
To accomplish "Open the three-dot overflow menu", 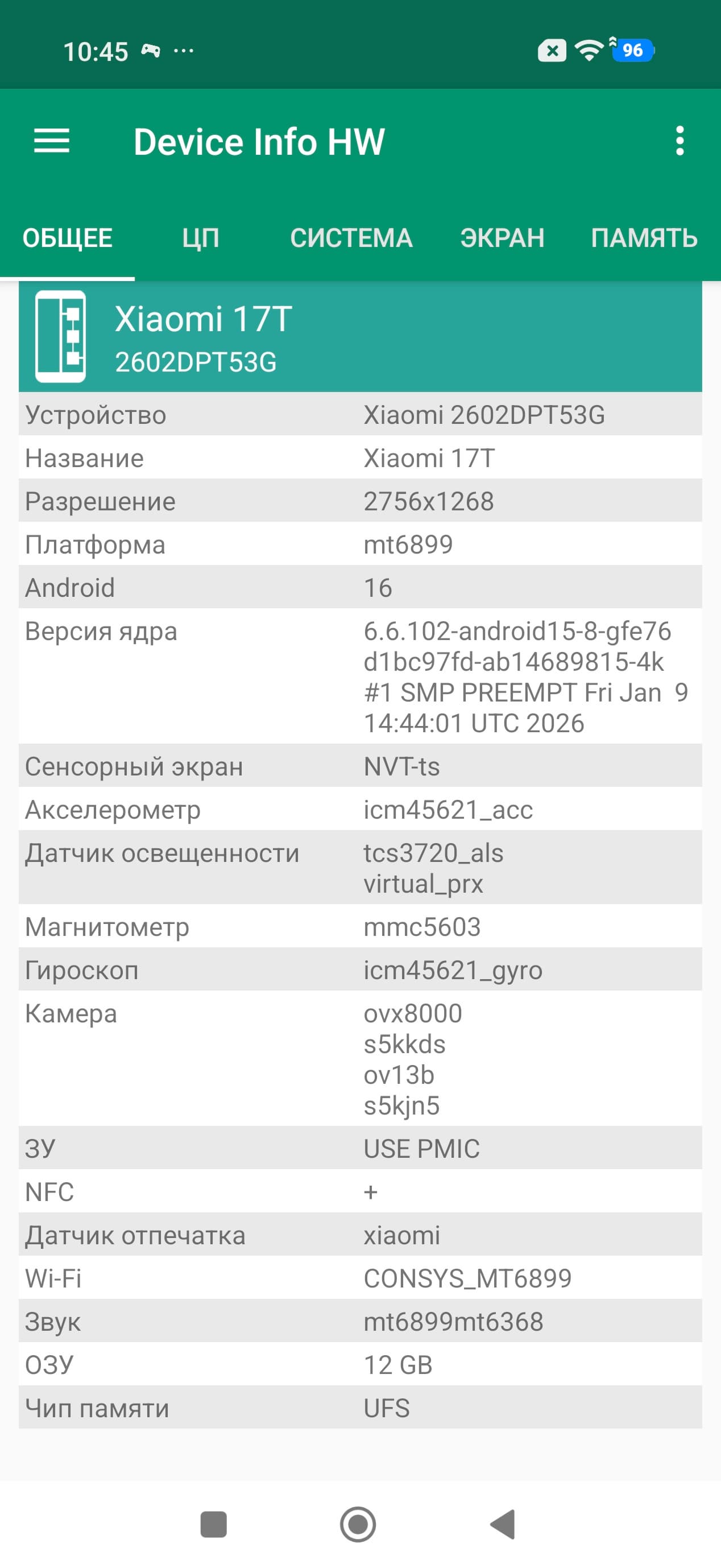I will coord(679,141).
